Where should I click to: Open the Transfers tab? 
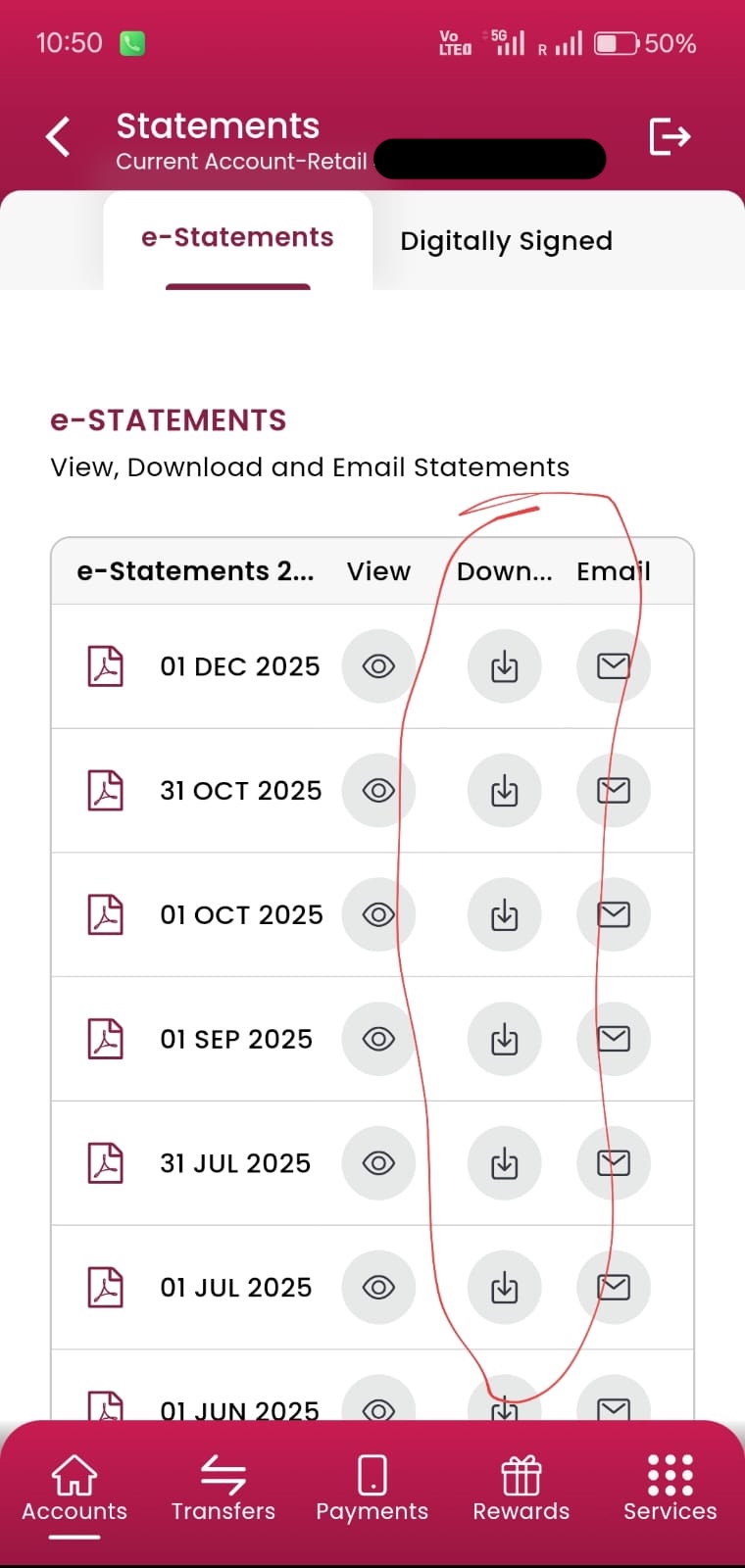click(223, 1488)
